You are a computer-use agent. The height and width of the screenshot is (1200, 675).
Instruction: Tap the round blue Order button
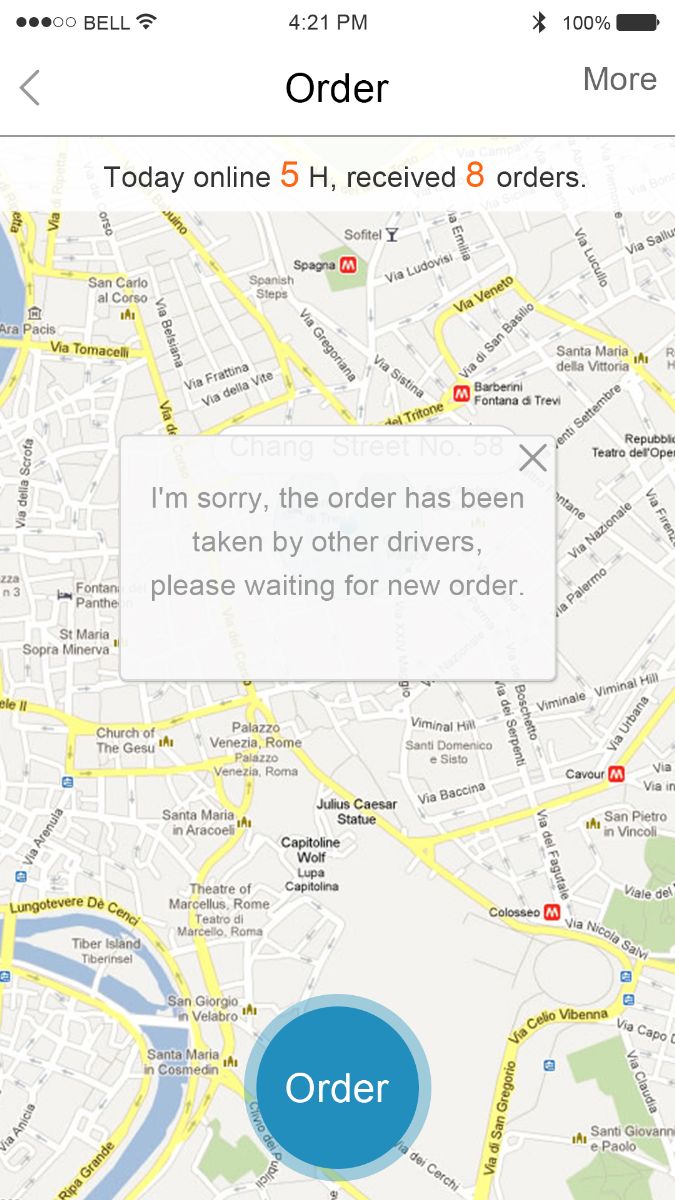click(x=337, y=1088)
